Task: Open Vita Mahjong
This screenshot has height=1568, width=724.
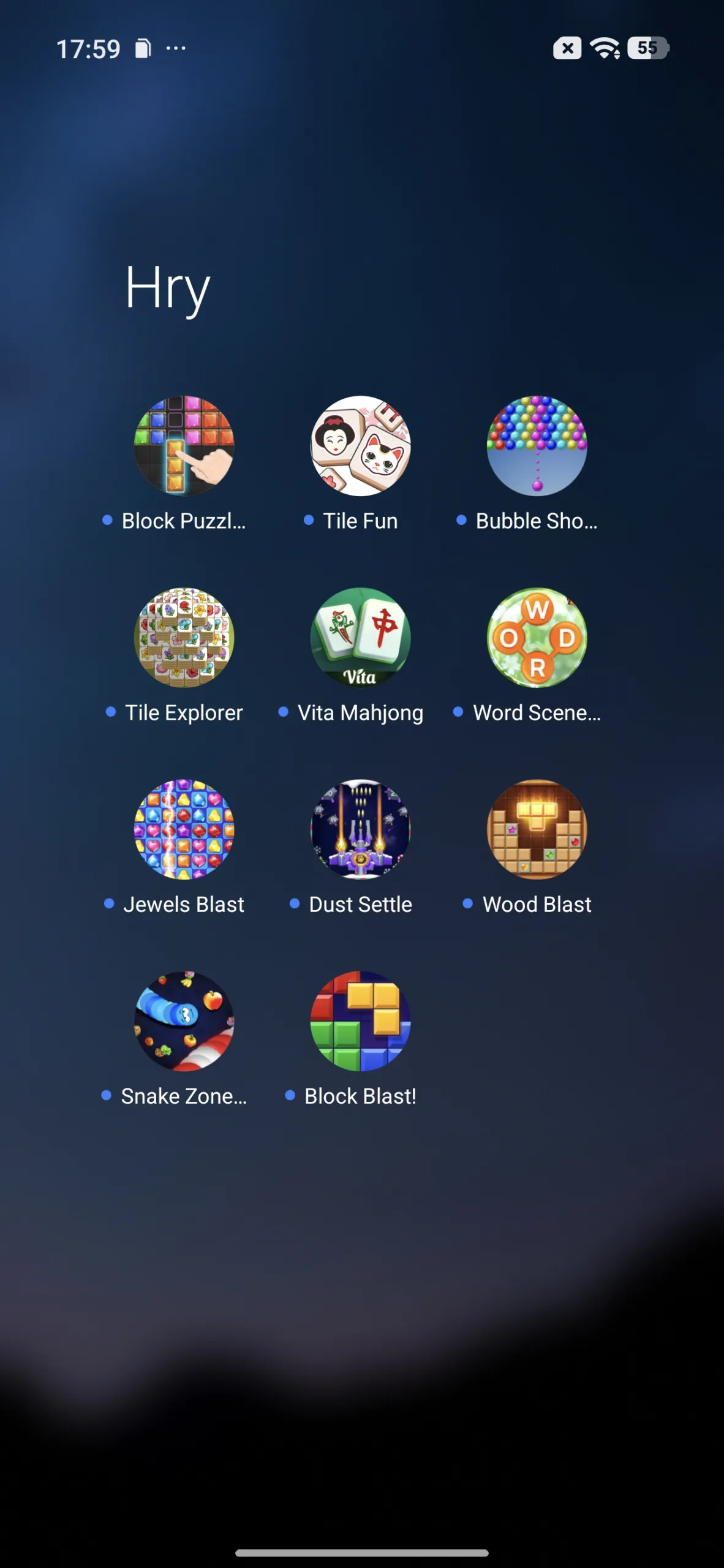Action: click(x=360, y=638)
